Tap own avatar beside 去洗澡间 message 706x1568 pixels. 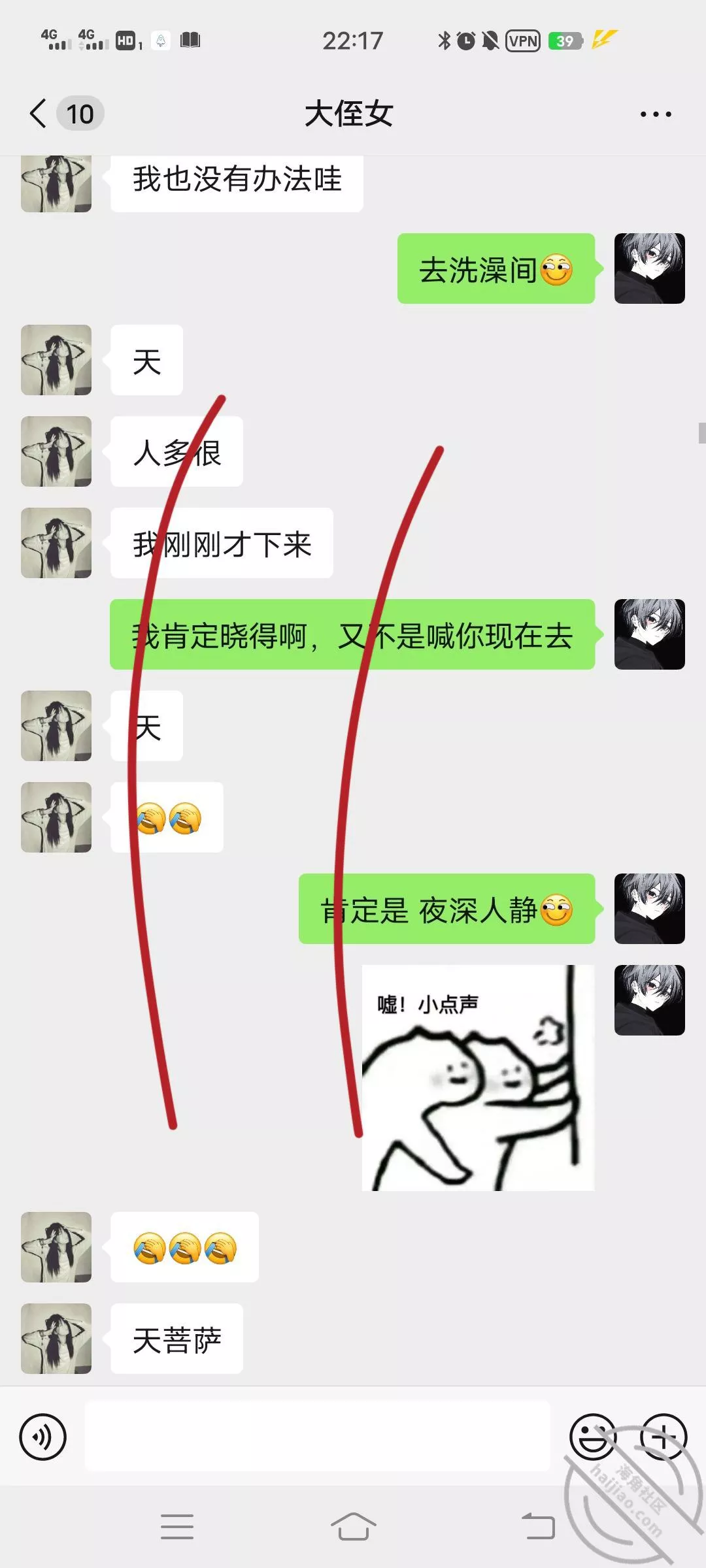pyautogui.click(x=649, y=269)
